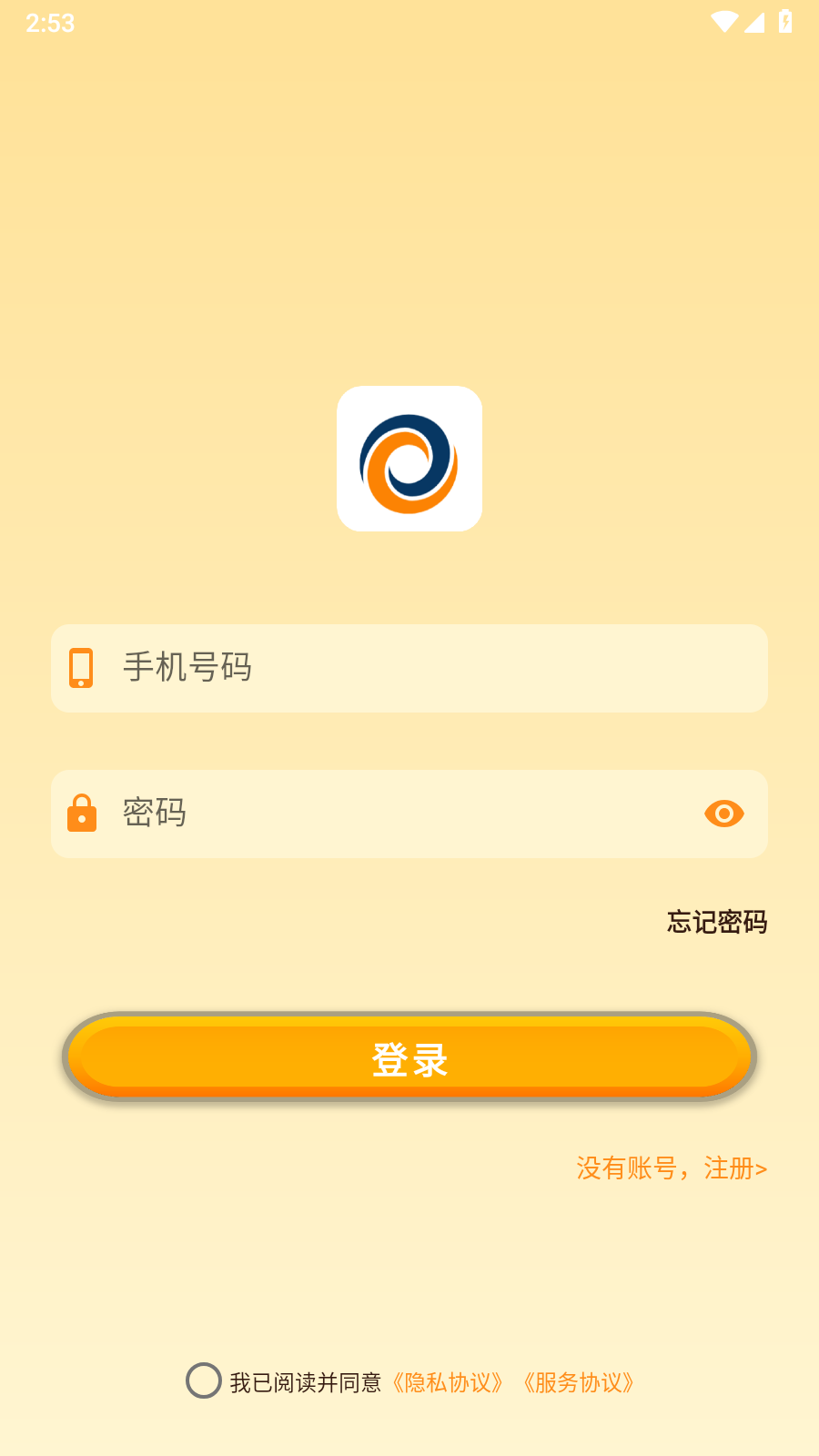Check the agreement circle checkbox
The width and height of the screenshot is (819, 1456).
[205, 1382]
